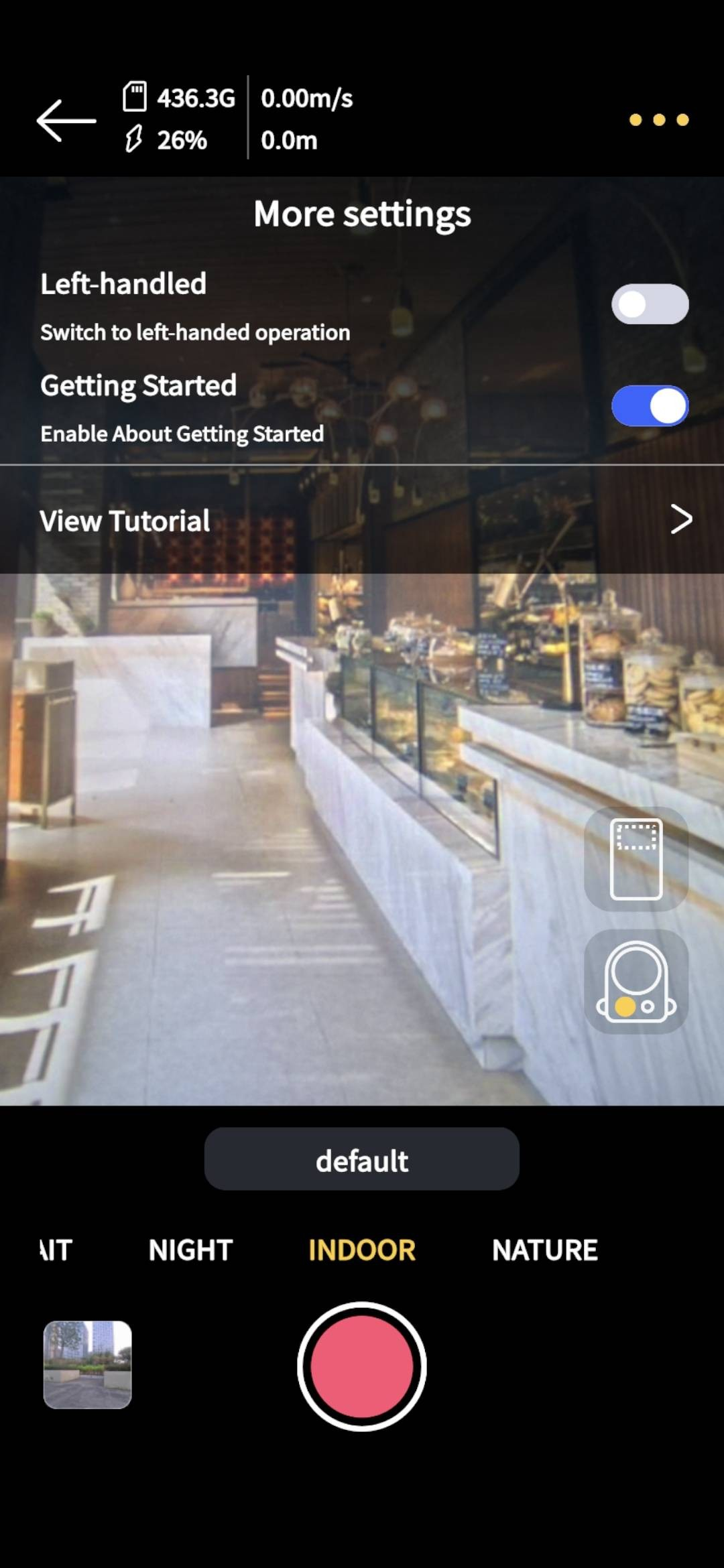This screenshot has width=724, height=1568.
Task: Enable the Left-handed switch
Action: pos(650,304)
